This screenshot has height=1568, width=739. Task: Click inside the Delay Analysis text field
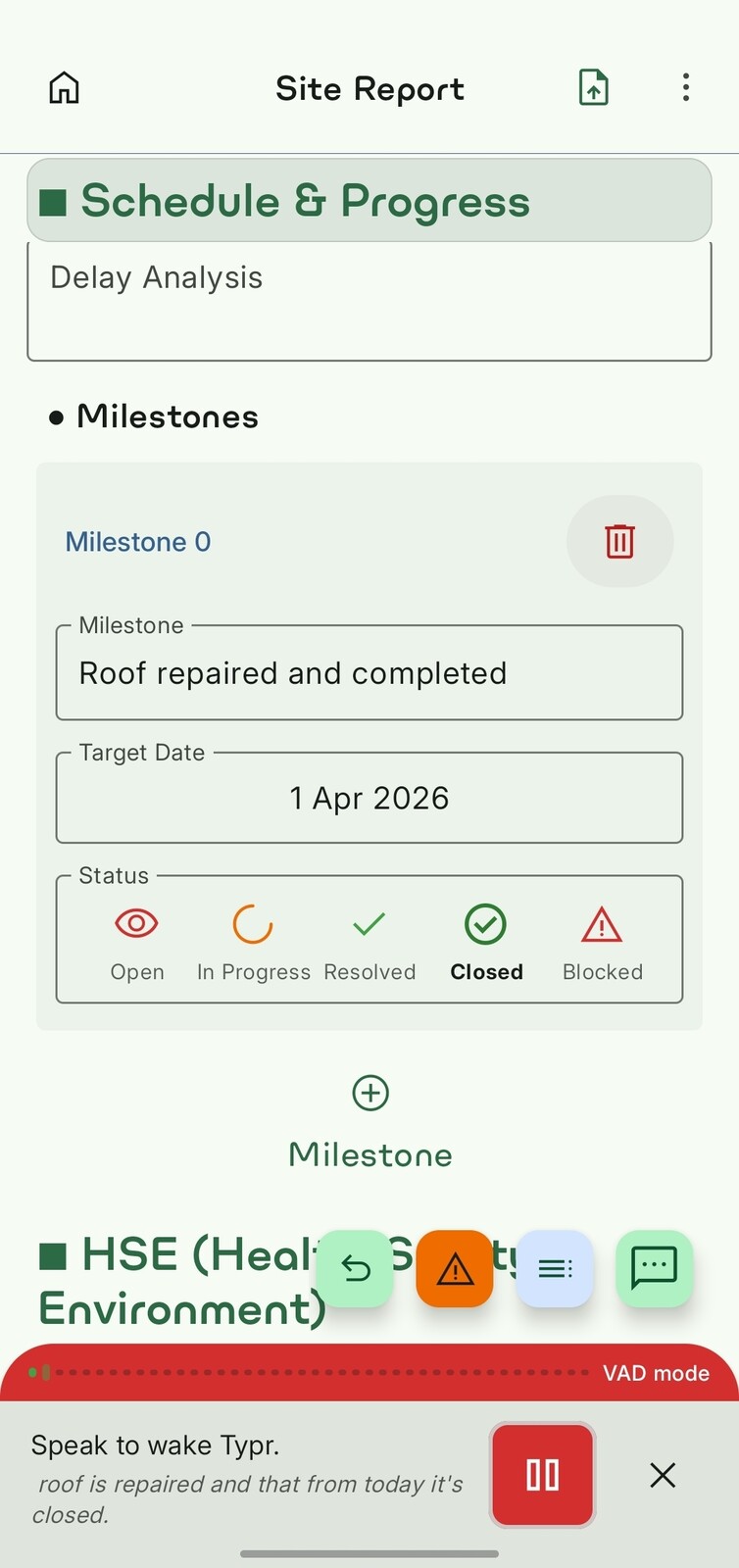(x=369, y=299)
